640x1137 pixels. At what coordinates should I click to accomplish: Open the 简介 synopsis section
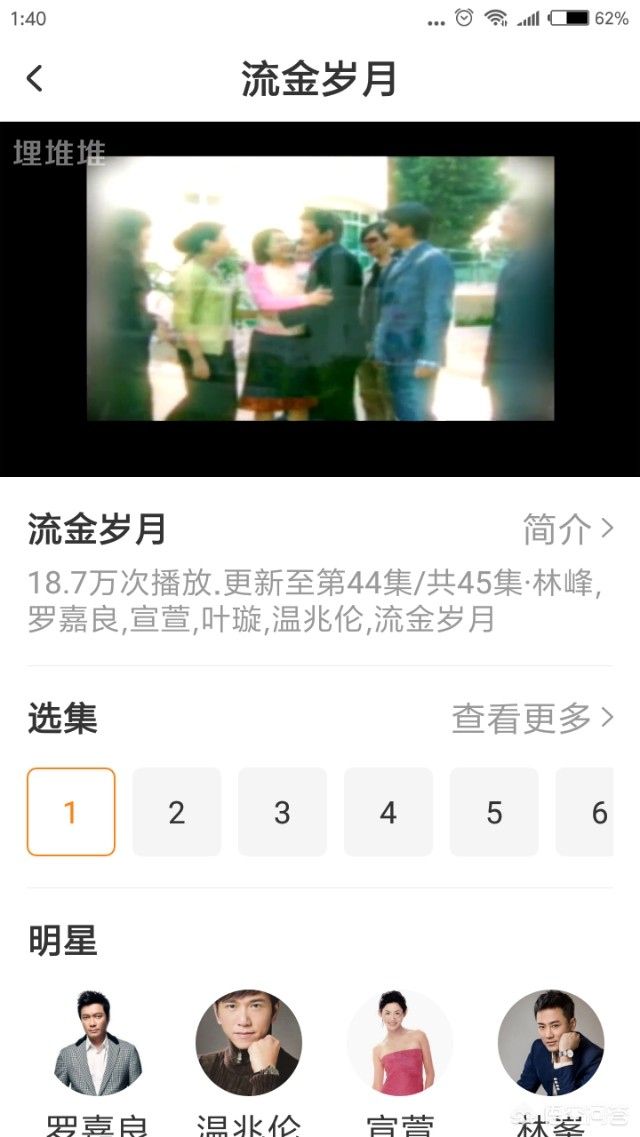point(567,529)
